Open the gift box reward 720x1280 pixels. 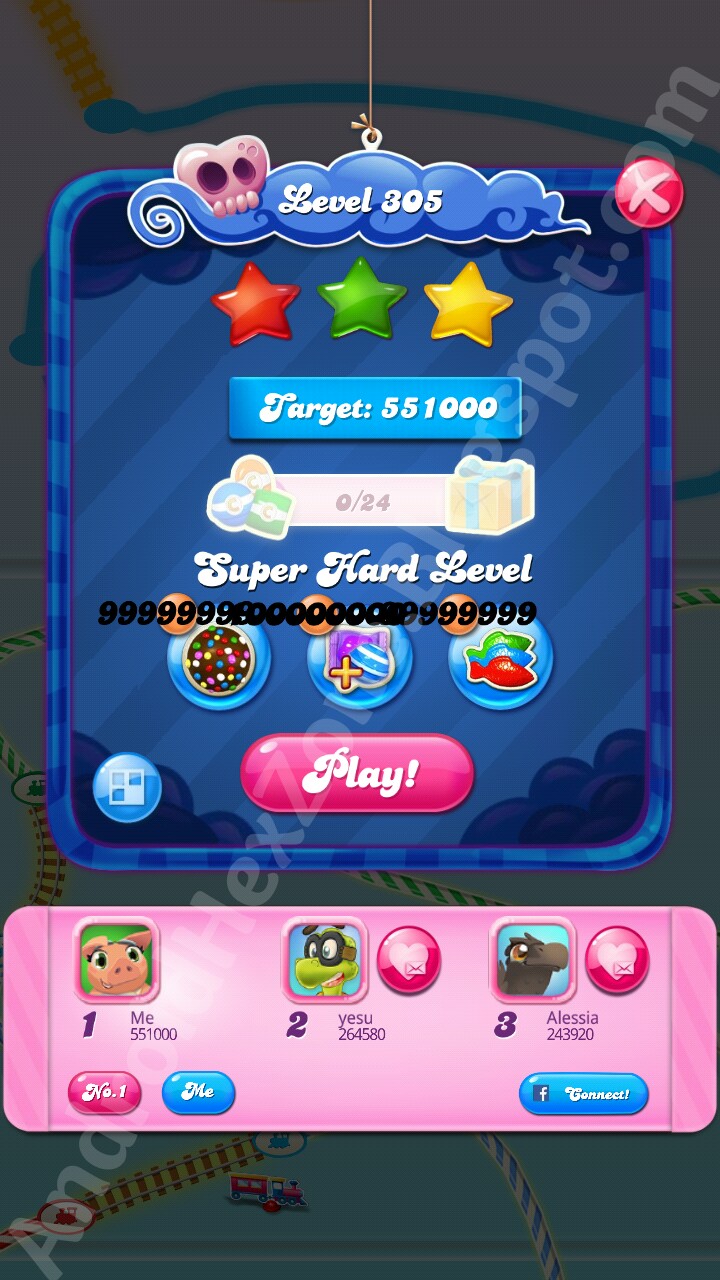pos(491,494)
